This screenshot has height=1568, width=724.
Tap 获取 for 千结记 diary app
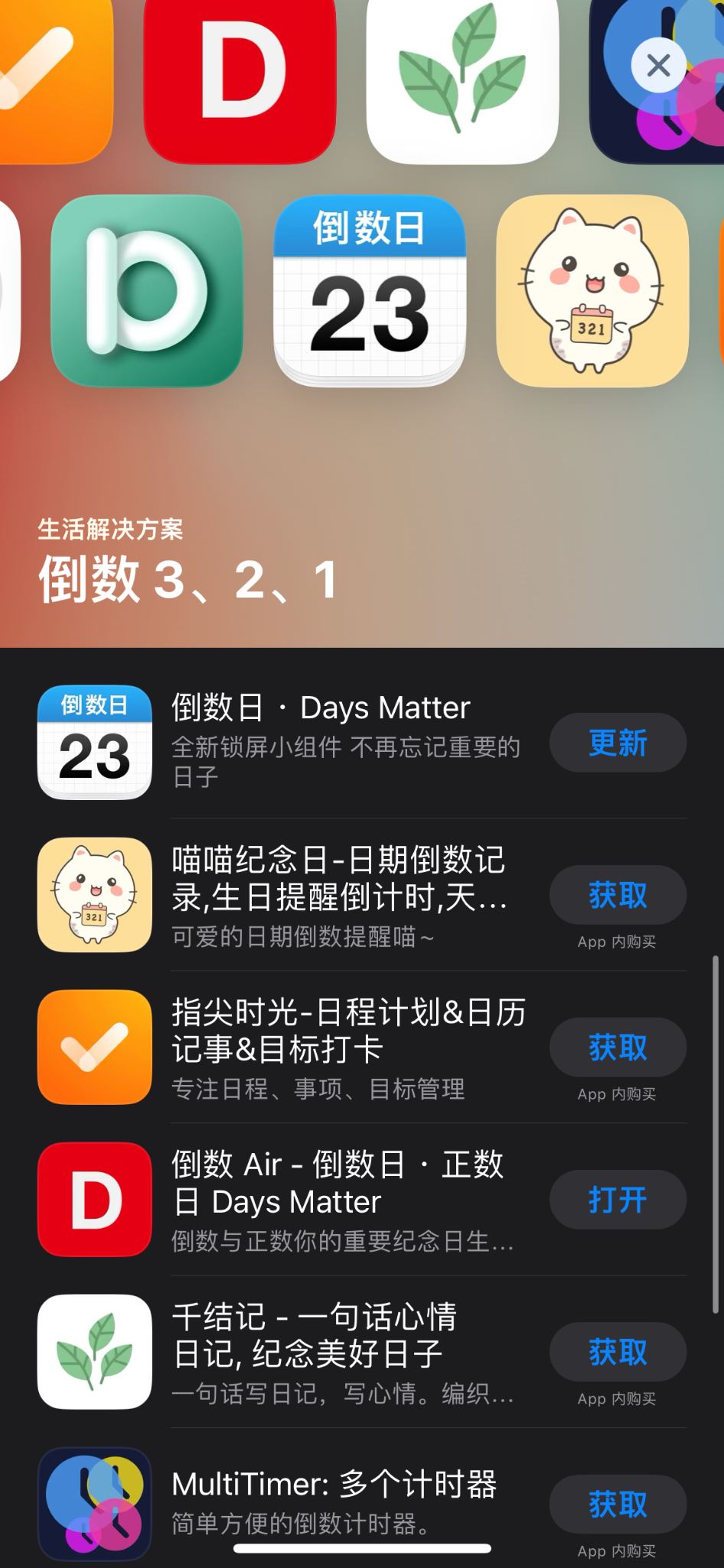click(617, 1351)
